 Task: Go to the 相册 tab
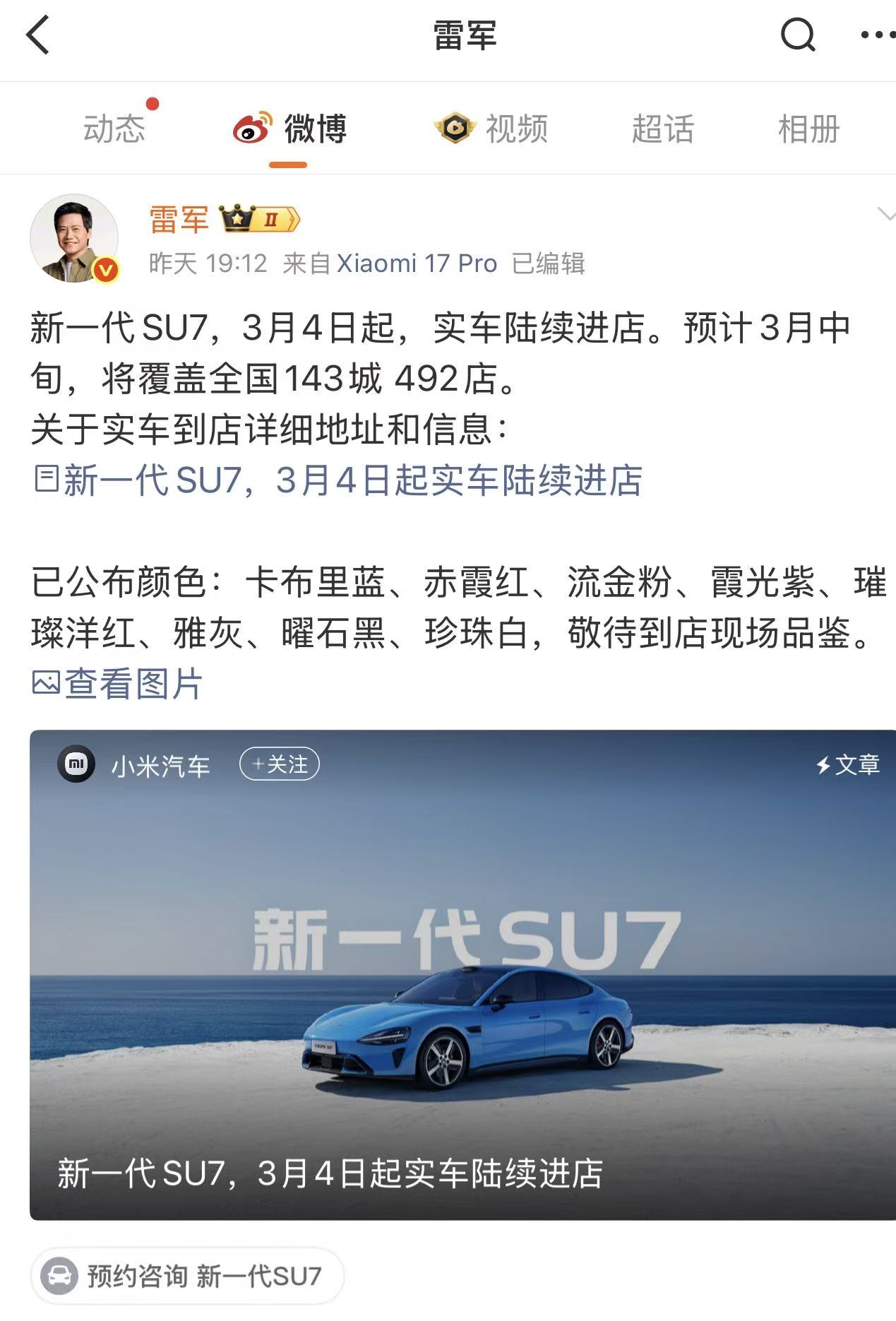pyautogui.click(x=808, y=127)
